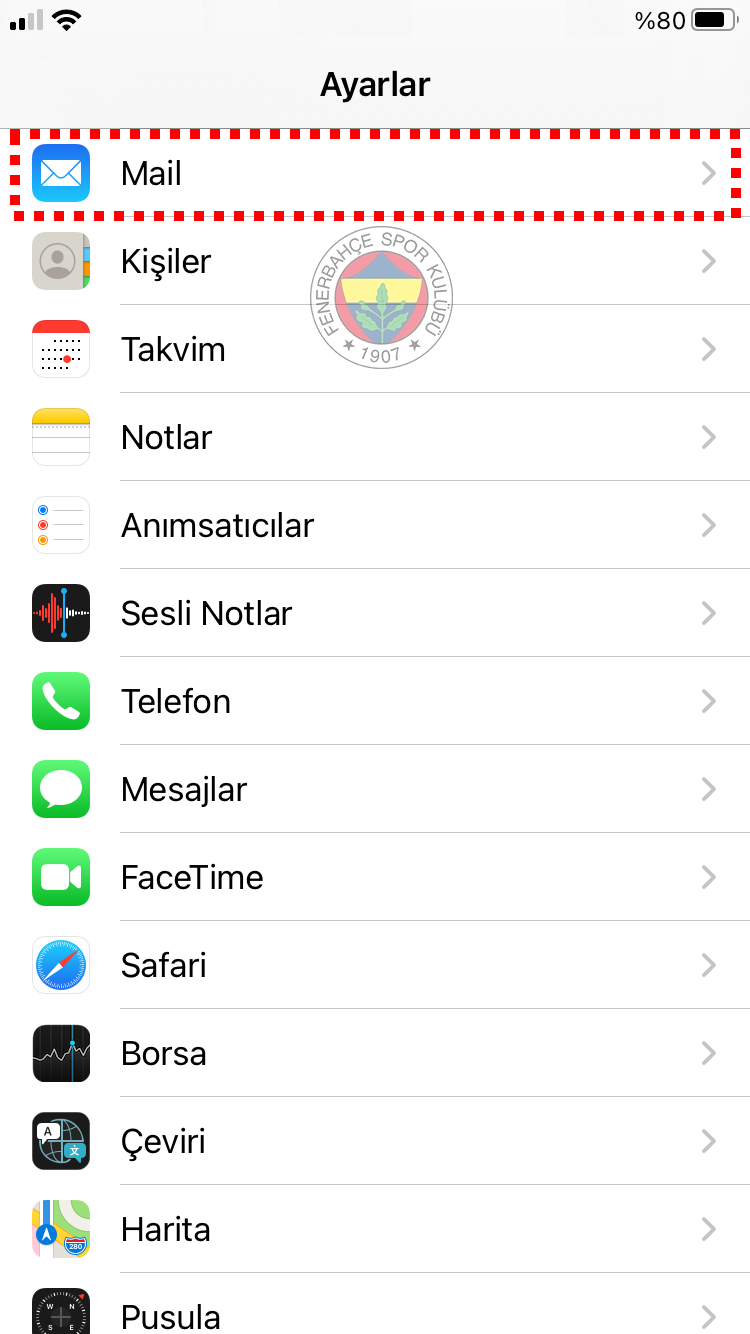Open Mesajlar settings
Image resolution: width=750 pixels, height=1334 pixels.
[x=375, y=789]
